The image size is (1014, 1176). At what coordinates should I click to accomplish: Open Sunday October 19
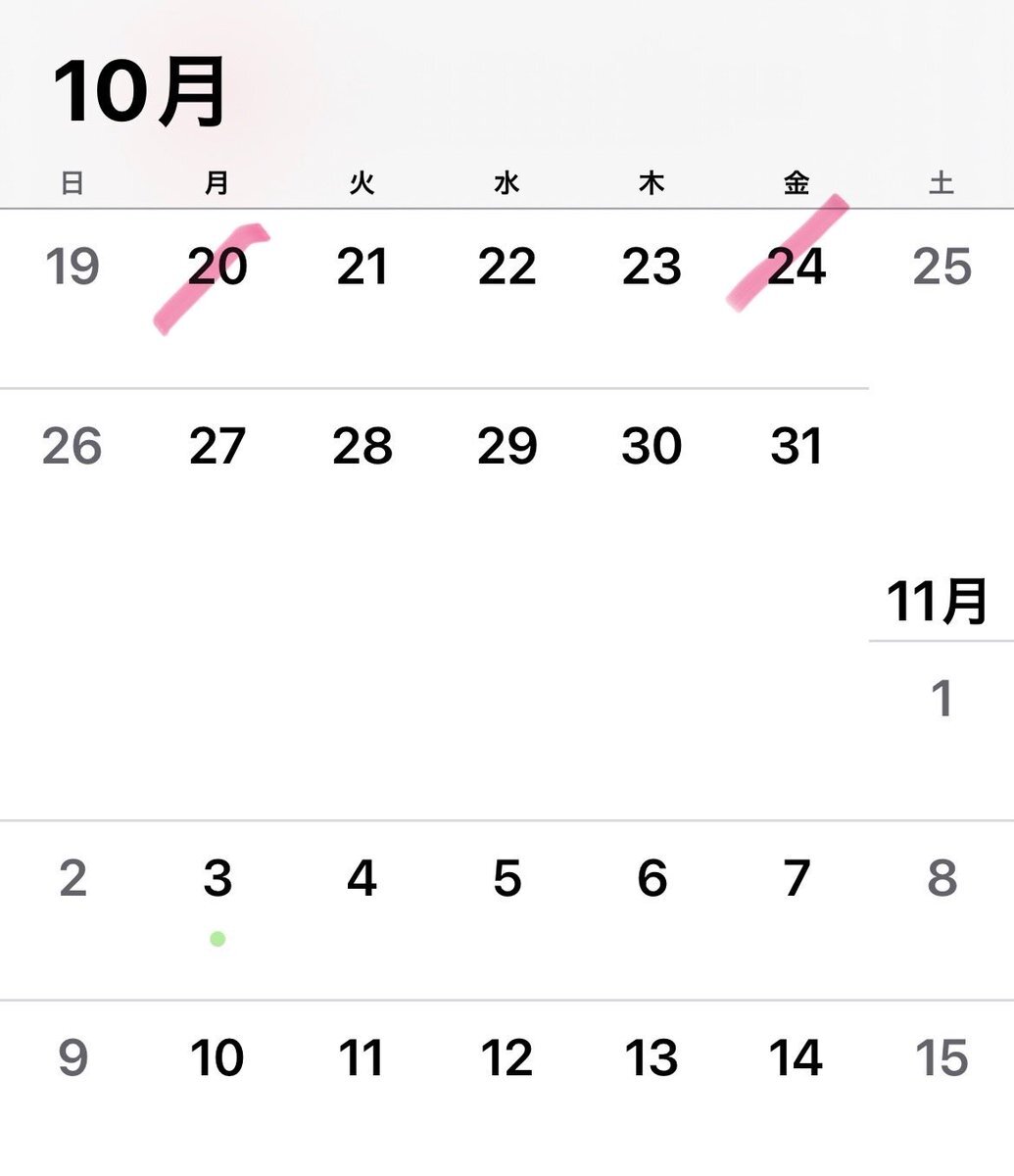point(72,267)
